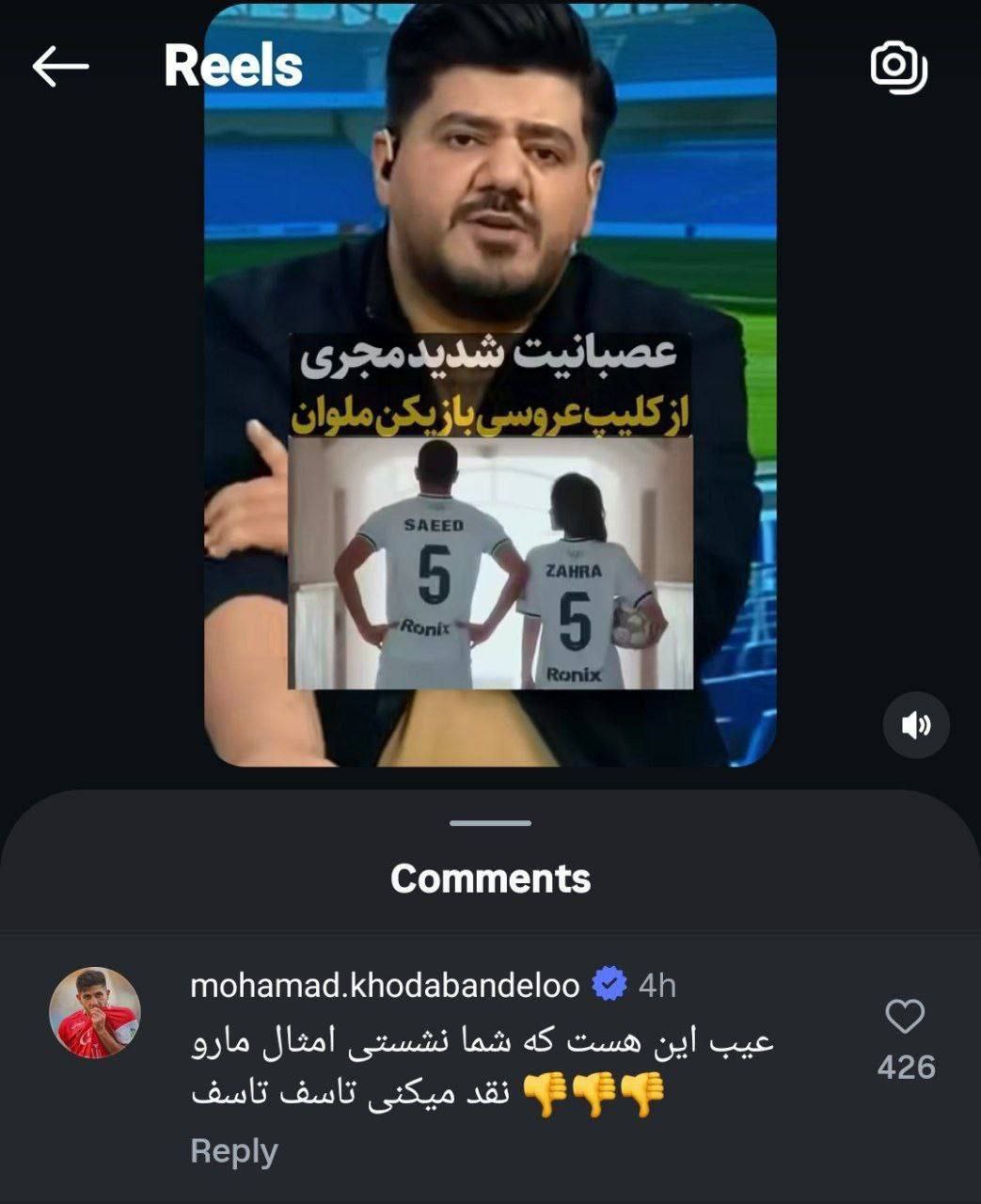
Task: Tap the reel video to pause
Action: click(489, 282)
